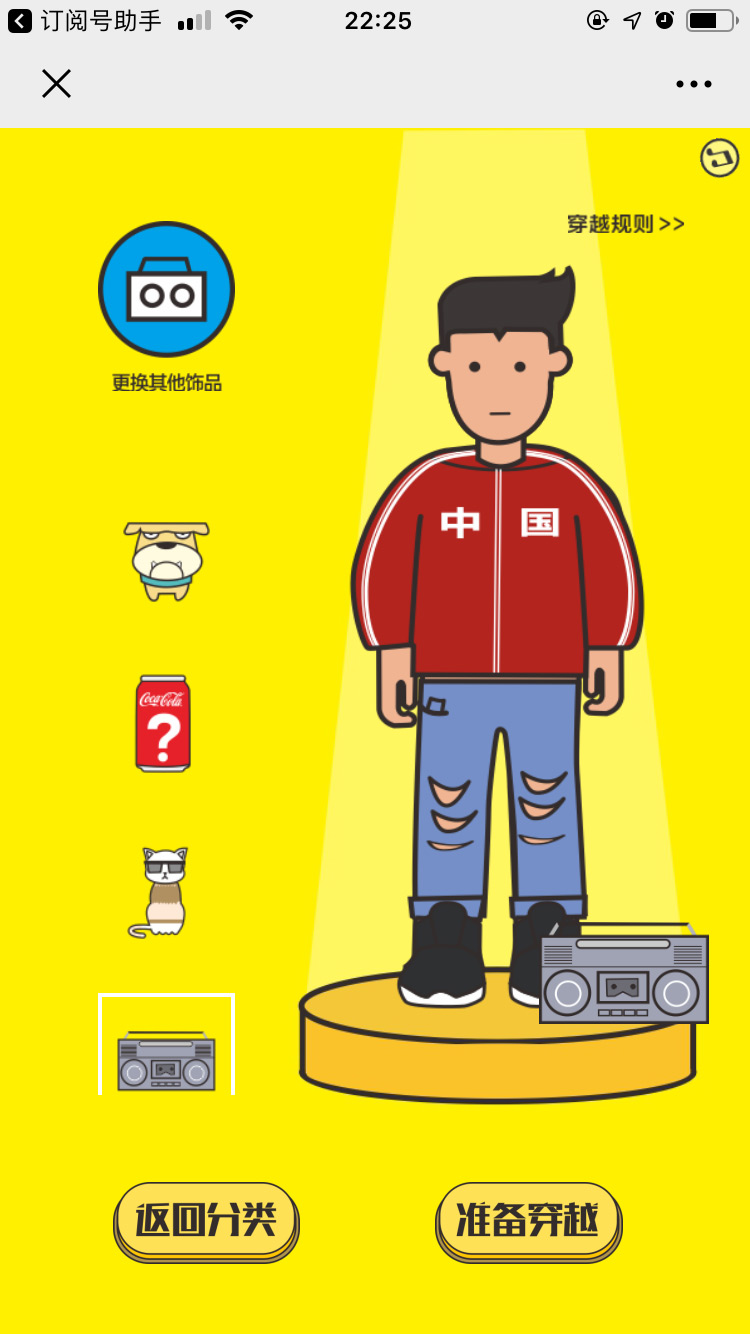
Task: Return to 订阅号助手 app
Action: point(84,20)
